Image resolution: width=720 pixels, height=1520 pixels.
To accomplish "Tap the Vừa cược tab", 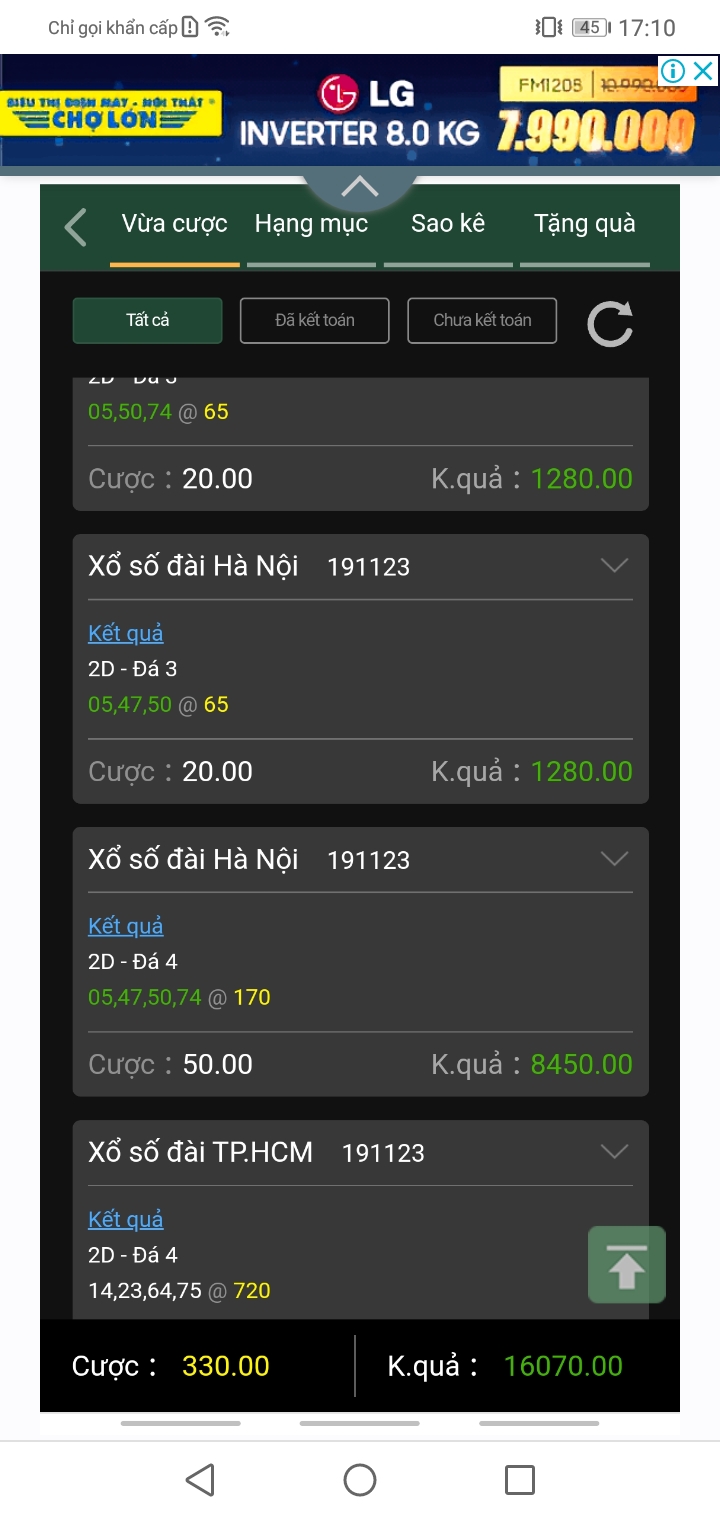I will point(175,224).
